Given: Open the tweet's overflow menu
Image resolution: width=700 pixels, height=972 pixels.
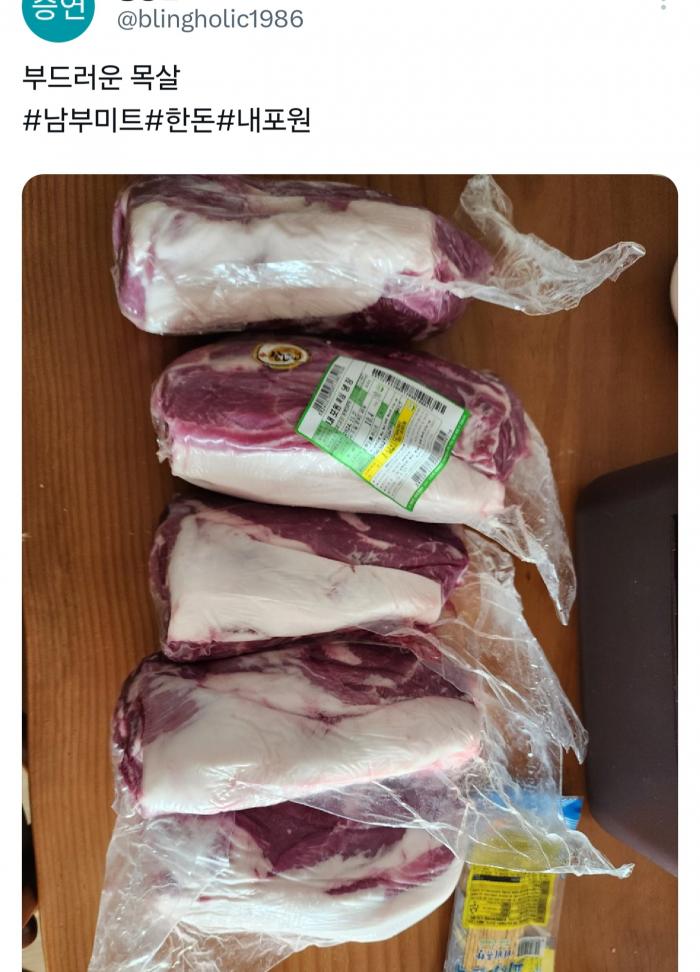Looking at the screenshot, I should click(662, 5).
